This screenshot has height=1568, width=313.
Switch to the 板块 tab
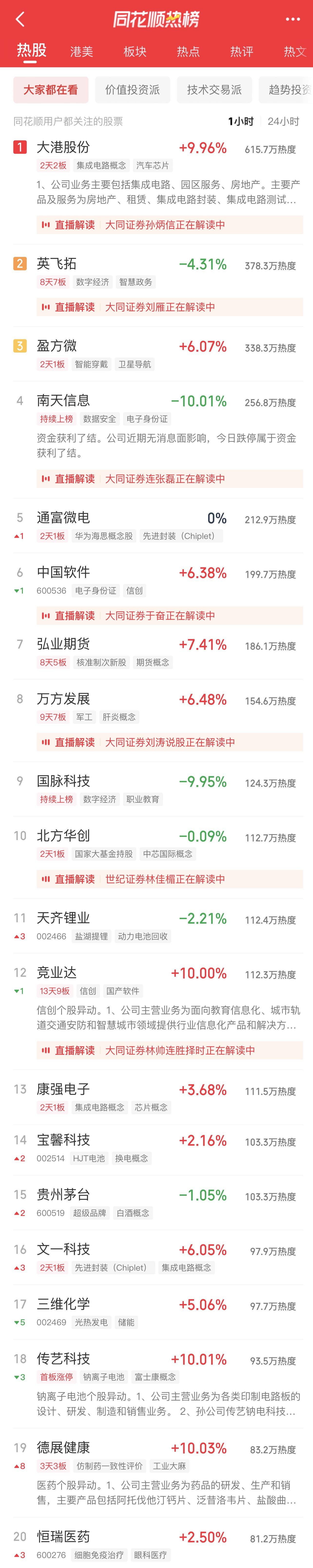[x=135, y=52]
